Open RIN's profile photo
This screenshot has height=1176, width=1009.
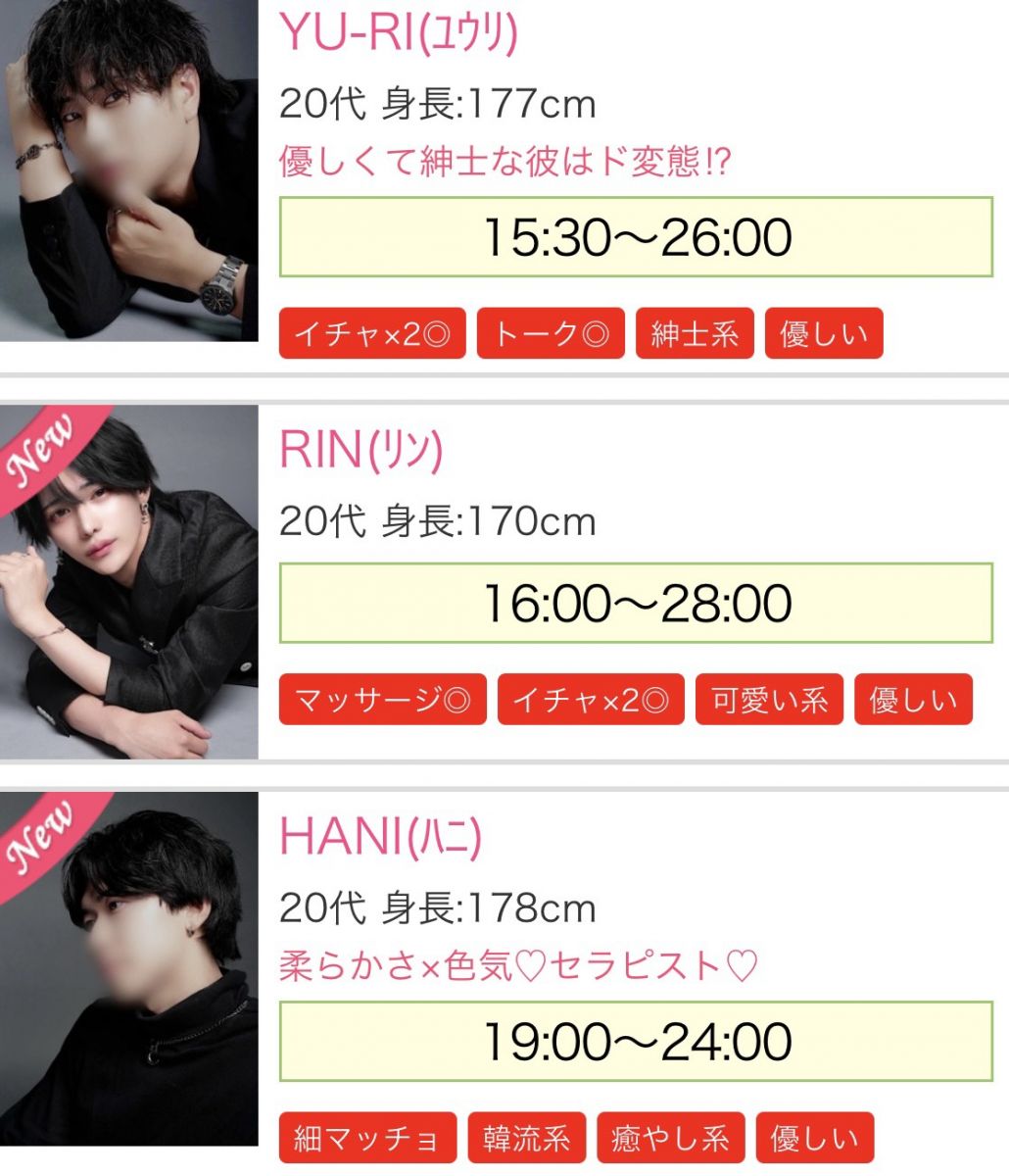tap(128, 582)
